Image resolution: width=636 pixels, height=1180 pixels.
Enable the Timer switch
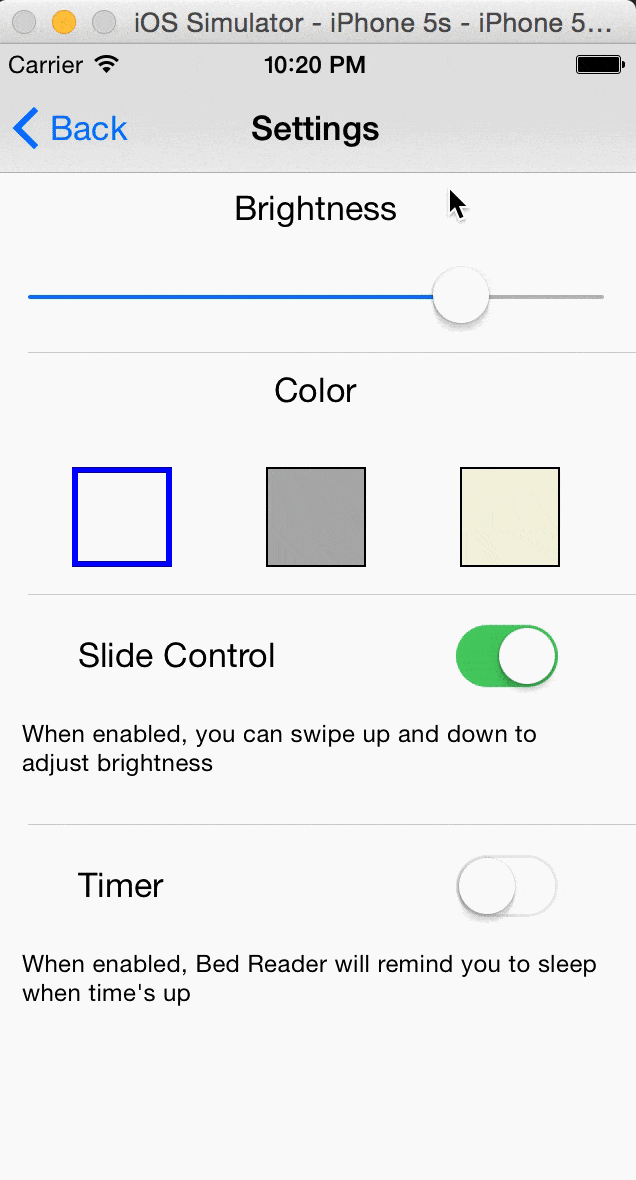506,886
